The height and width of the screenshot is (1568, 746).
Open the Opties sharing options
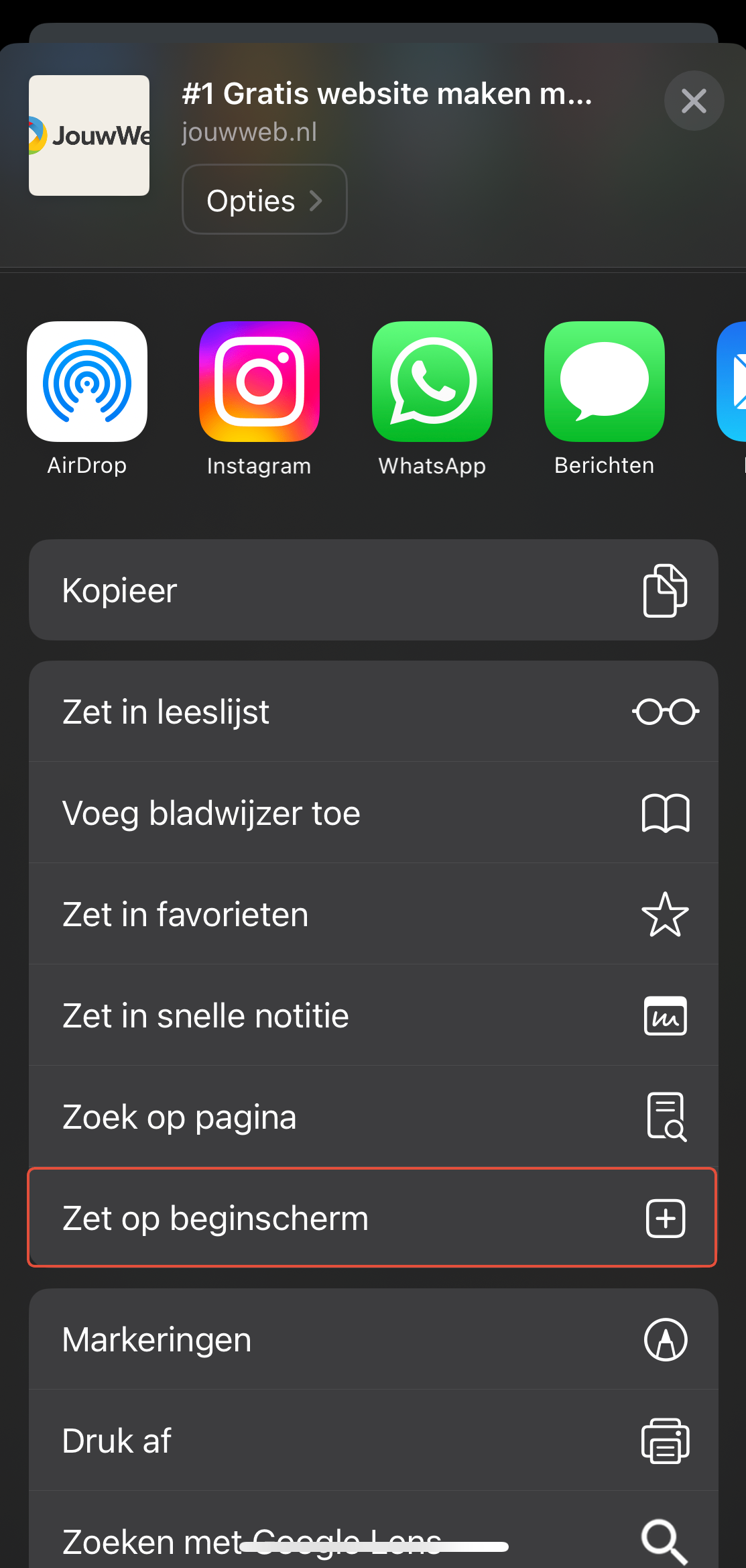(264, 200)
